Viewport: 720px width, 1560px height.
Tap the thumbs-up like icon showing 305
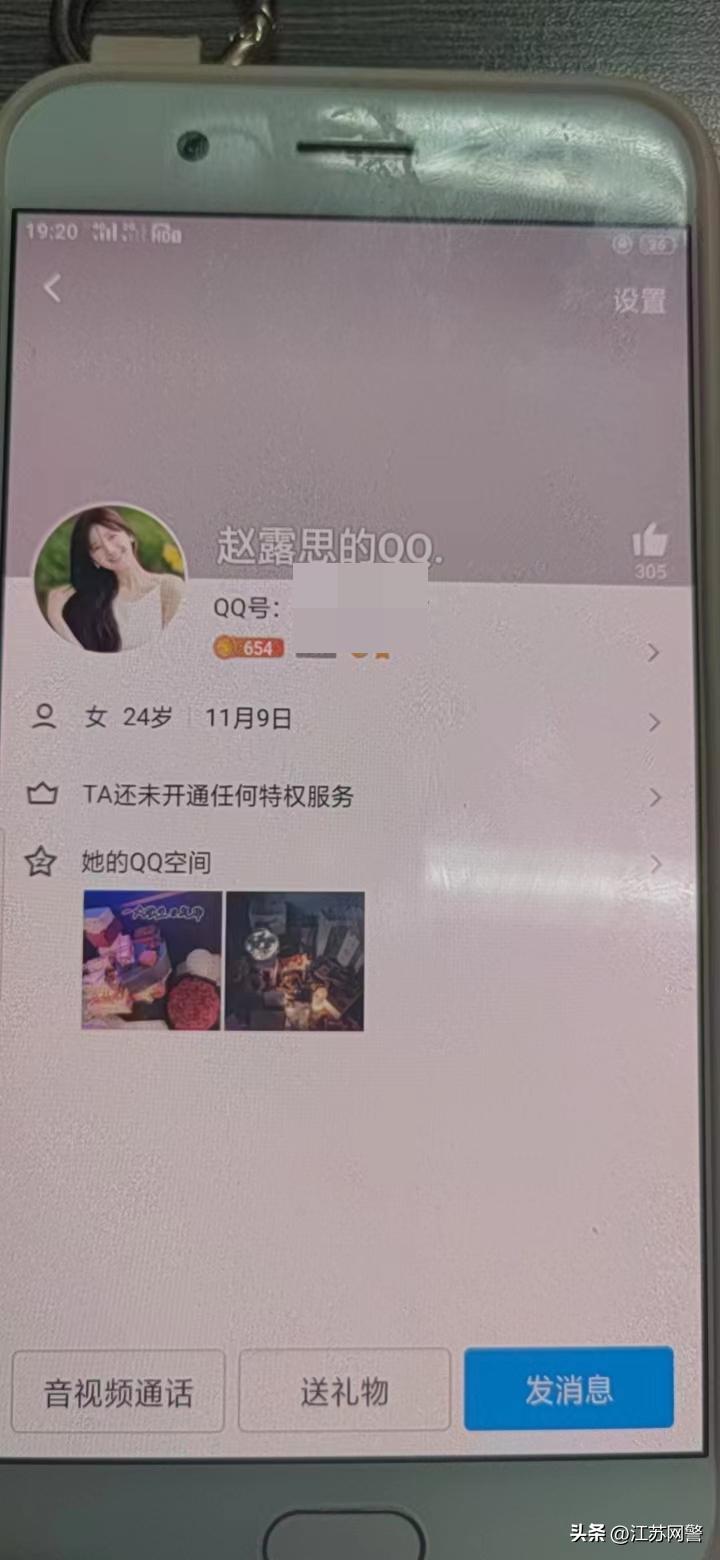click(651, 544)
